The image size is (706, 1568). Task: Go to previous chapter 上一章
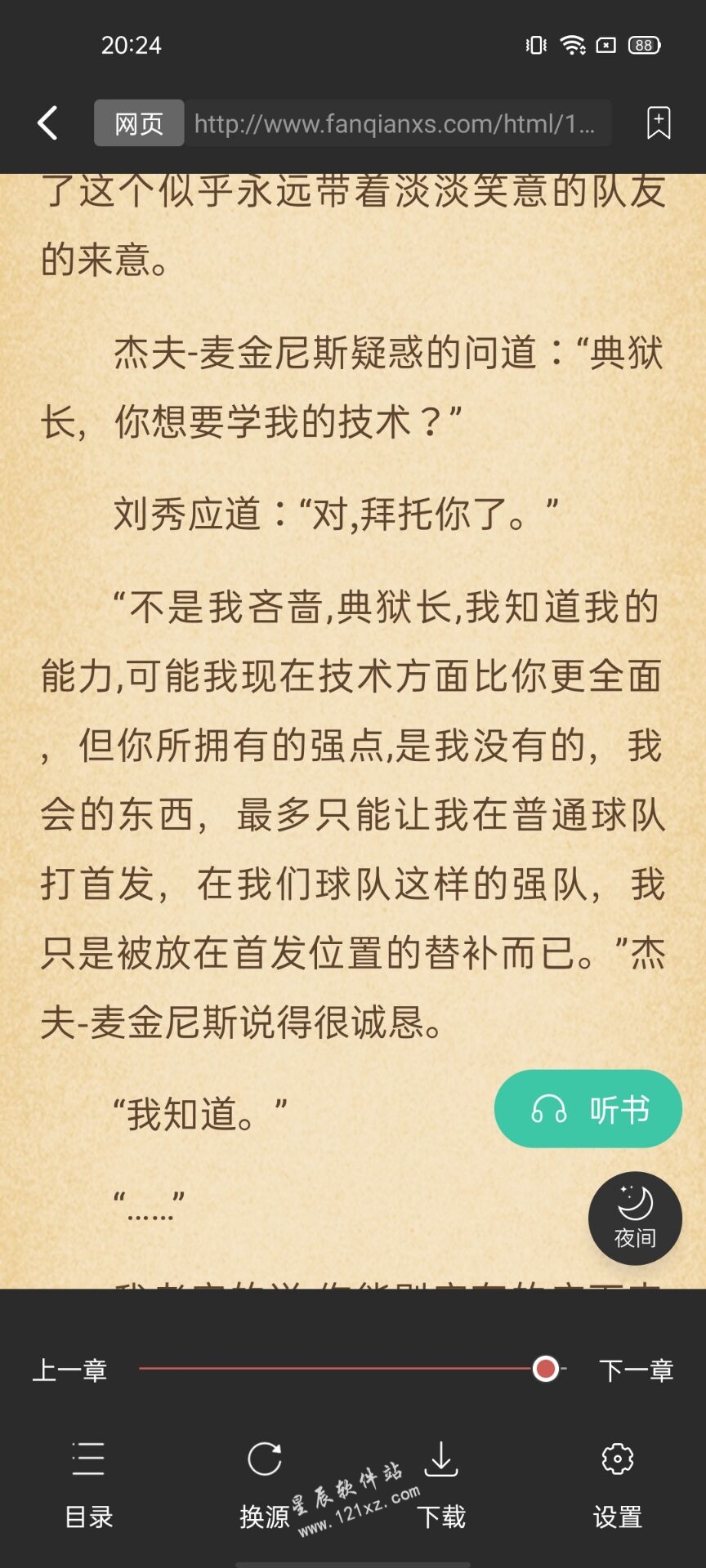tap(70, 1370)
